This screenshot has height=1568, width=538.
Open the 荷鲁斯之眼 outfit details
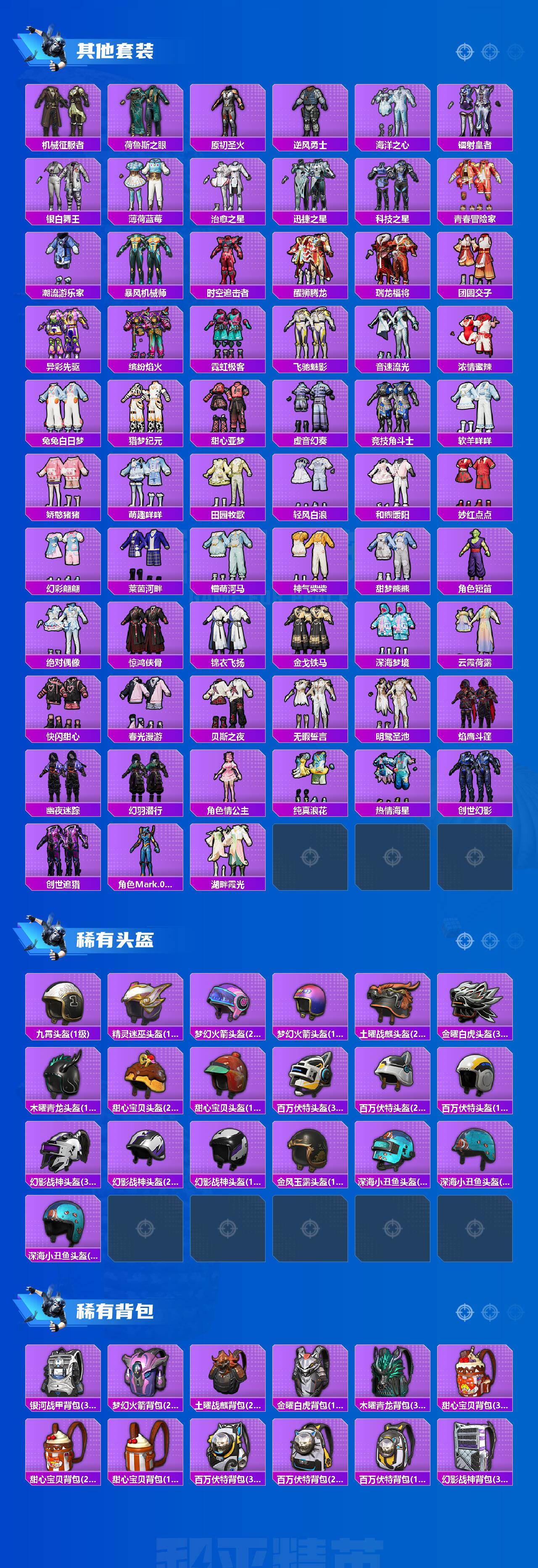(x=145, y=116)
